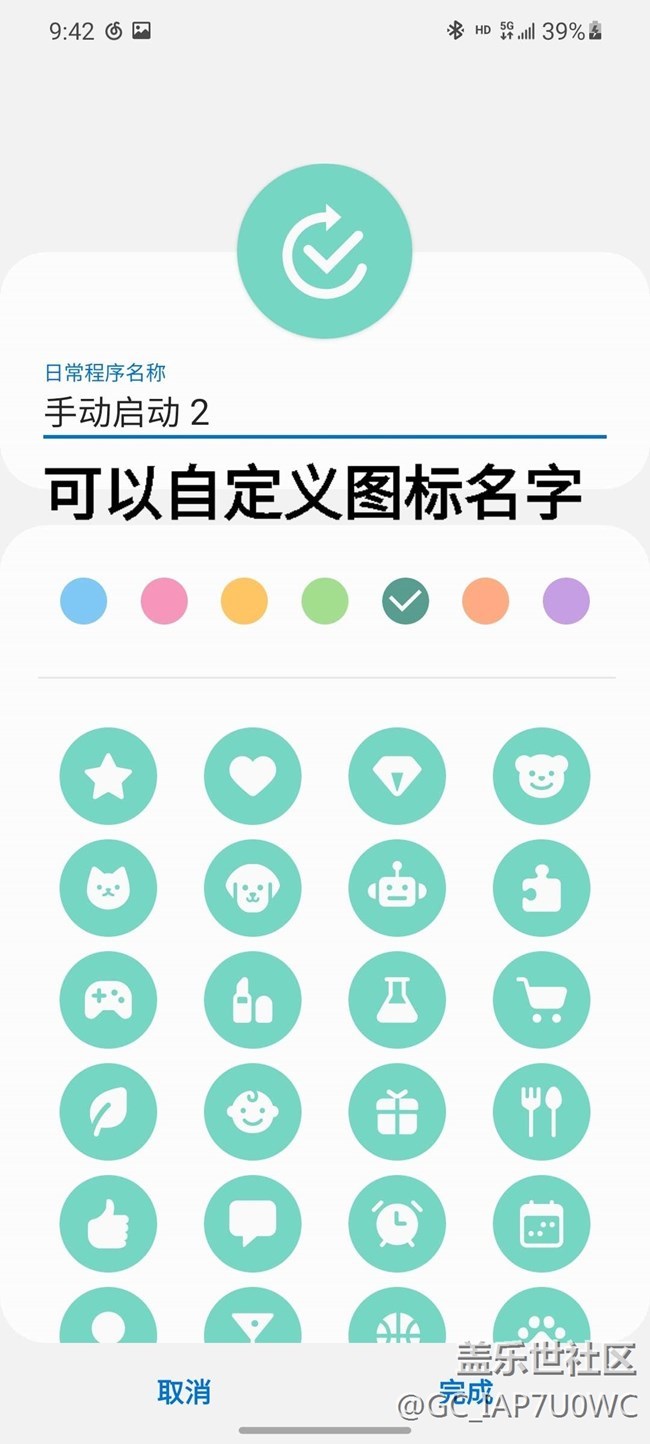Pick the game controller icon
This screenshot has width=650, height=1444.
click(x=108, y=1000)
